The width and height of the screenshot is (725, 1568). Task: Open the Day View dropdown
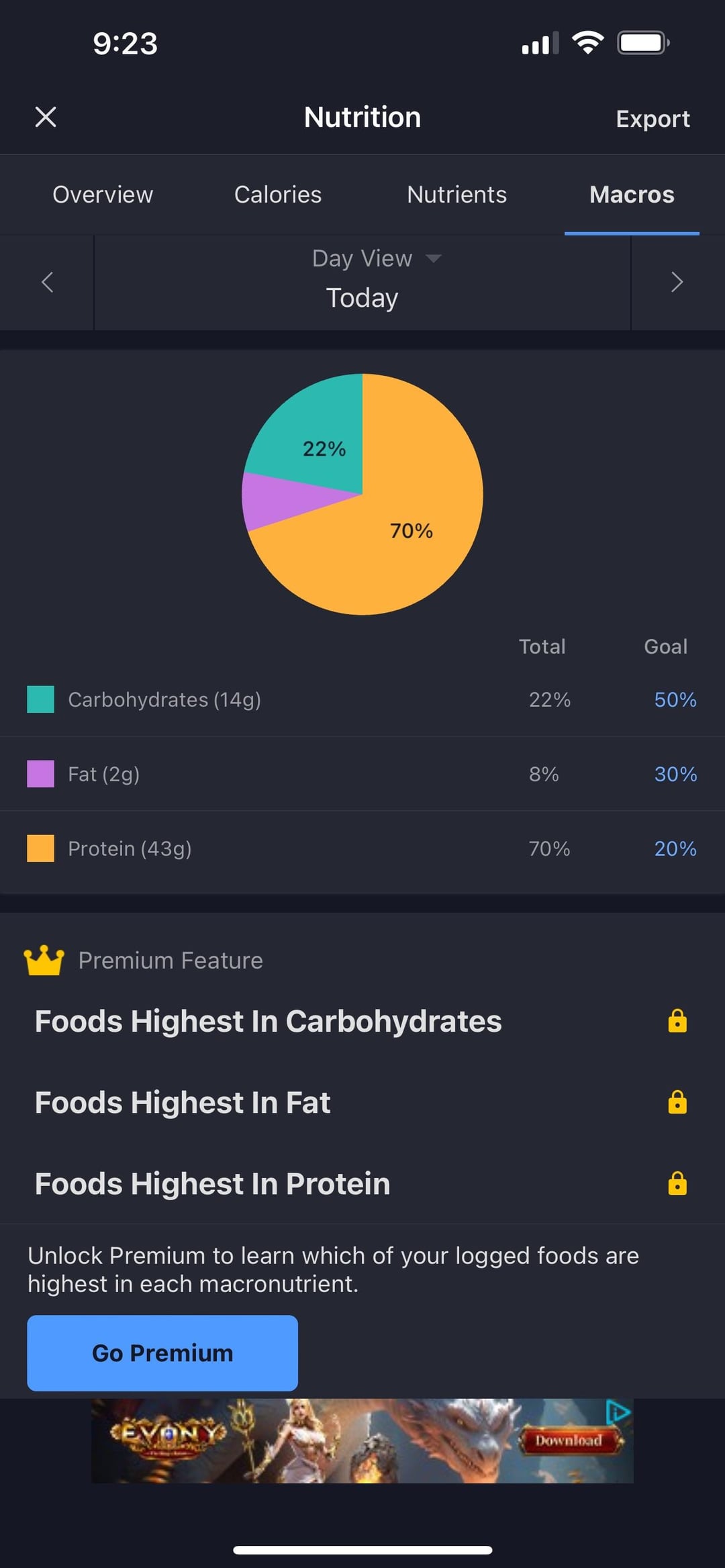376,258
